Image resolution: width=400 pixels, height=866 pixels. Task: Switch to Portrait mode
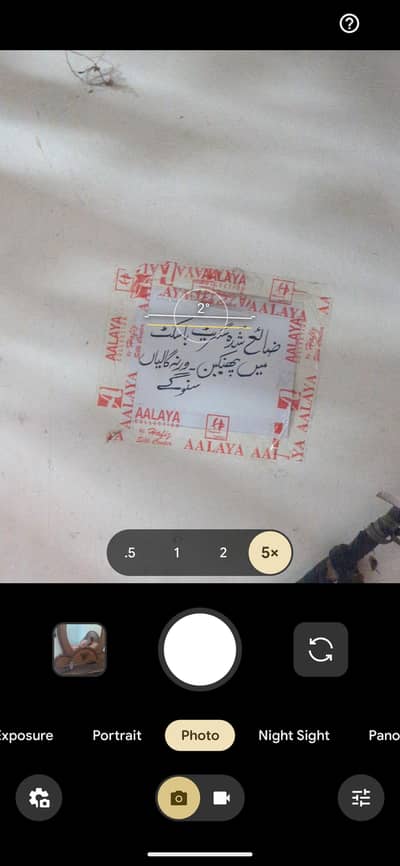[x=117, y=736]
